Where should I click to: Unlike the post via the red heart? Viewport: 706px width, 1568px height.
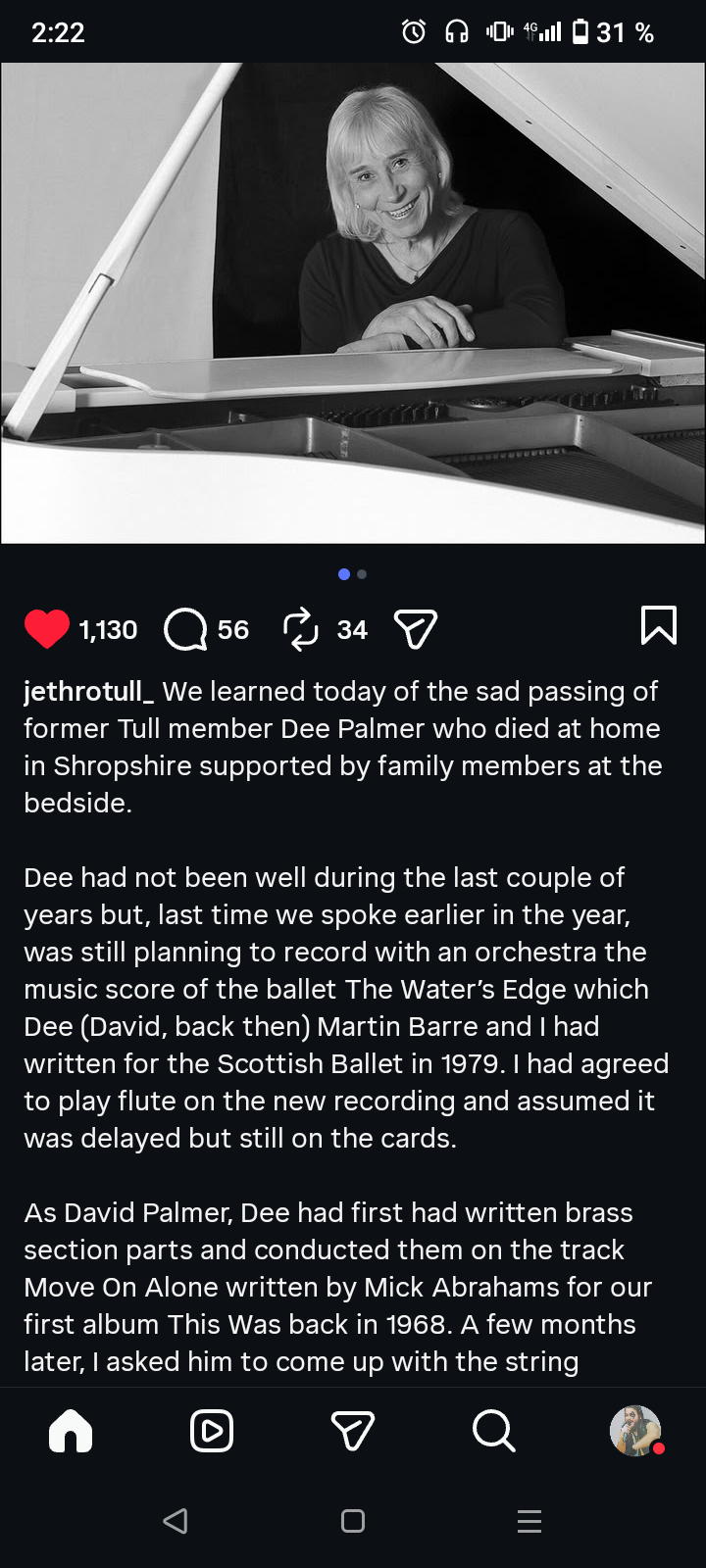point(47,629)
